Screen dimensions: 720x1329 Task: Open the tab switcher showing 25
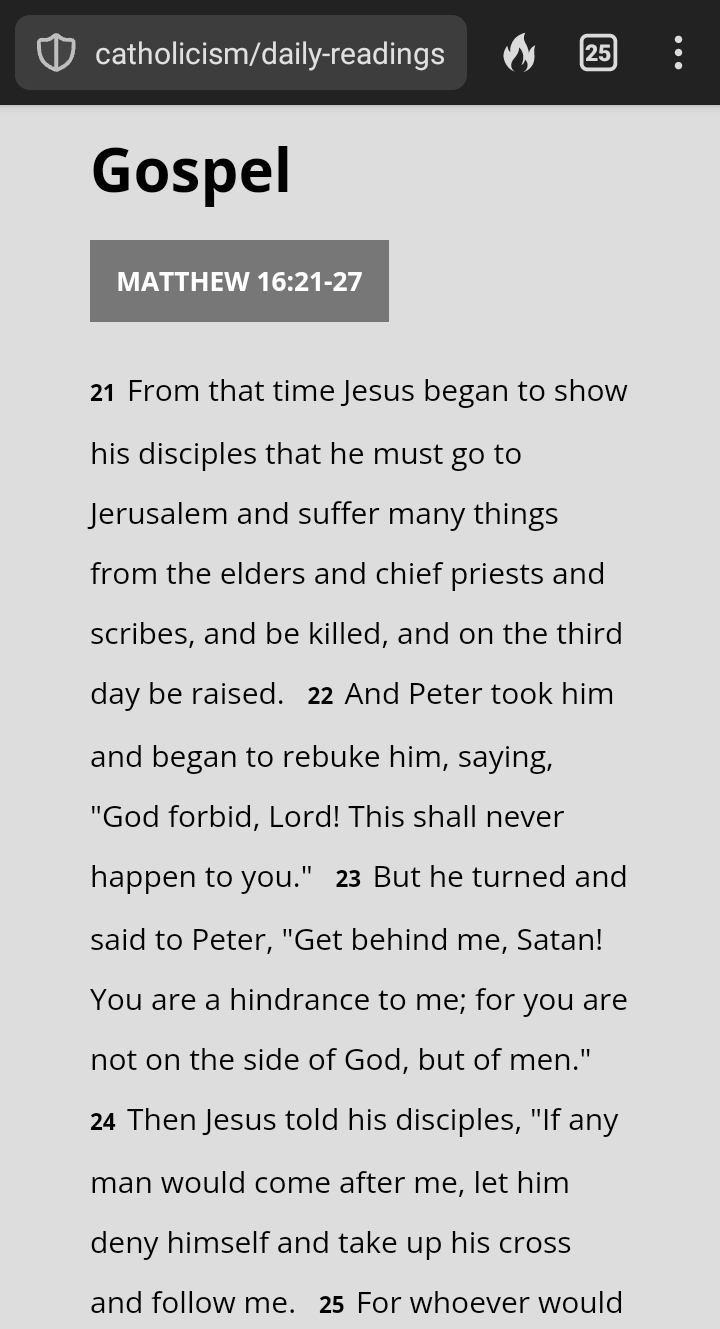(598, 52)
